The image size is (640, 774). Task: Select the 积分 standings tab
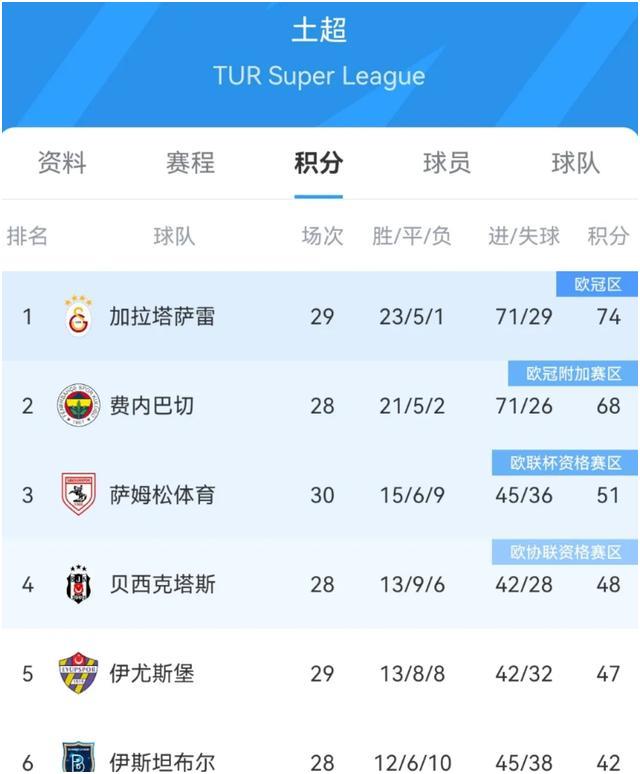coord(319,163)
